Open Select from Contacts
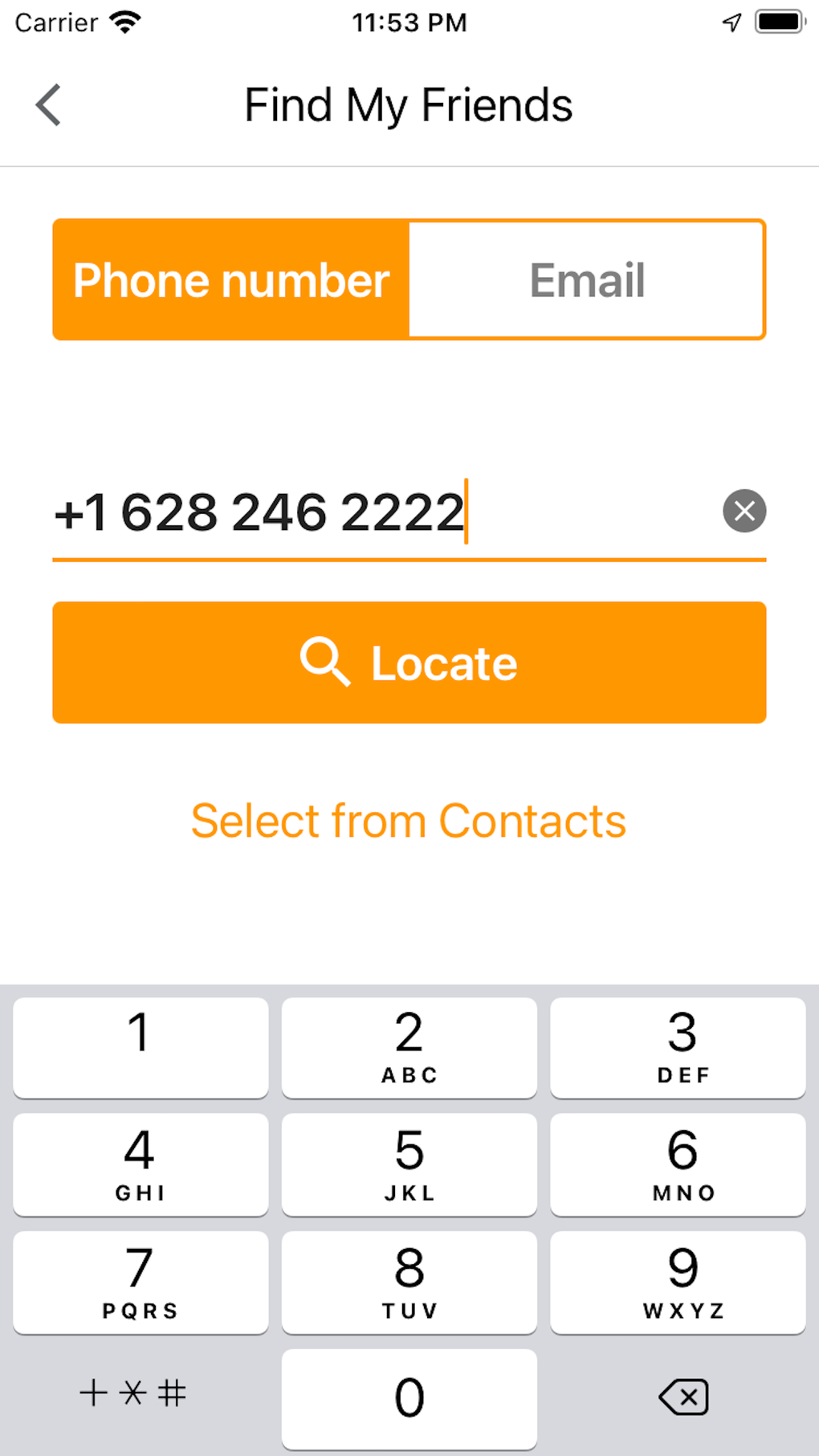This screenshot has height=1456, width=819. pyautogui.click(x=409, y=821)
